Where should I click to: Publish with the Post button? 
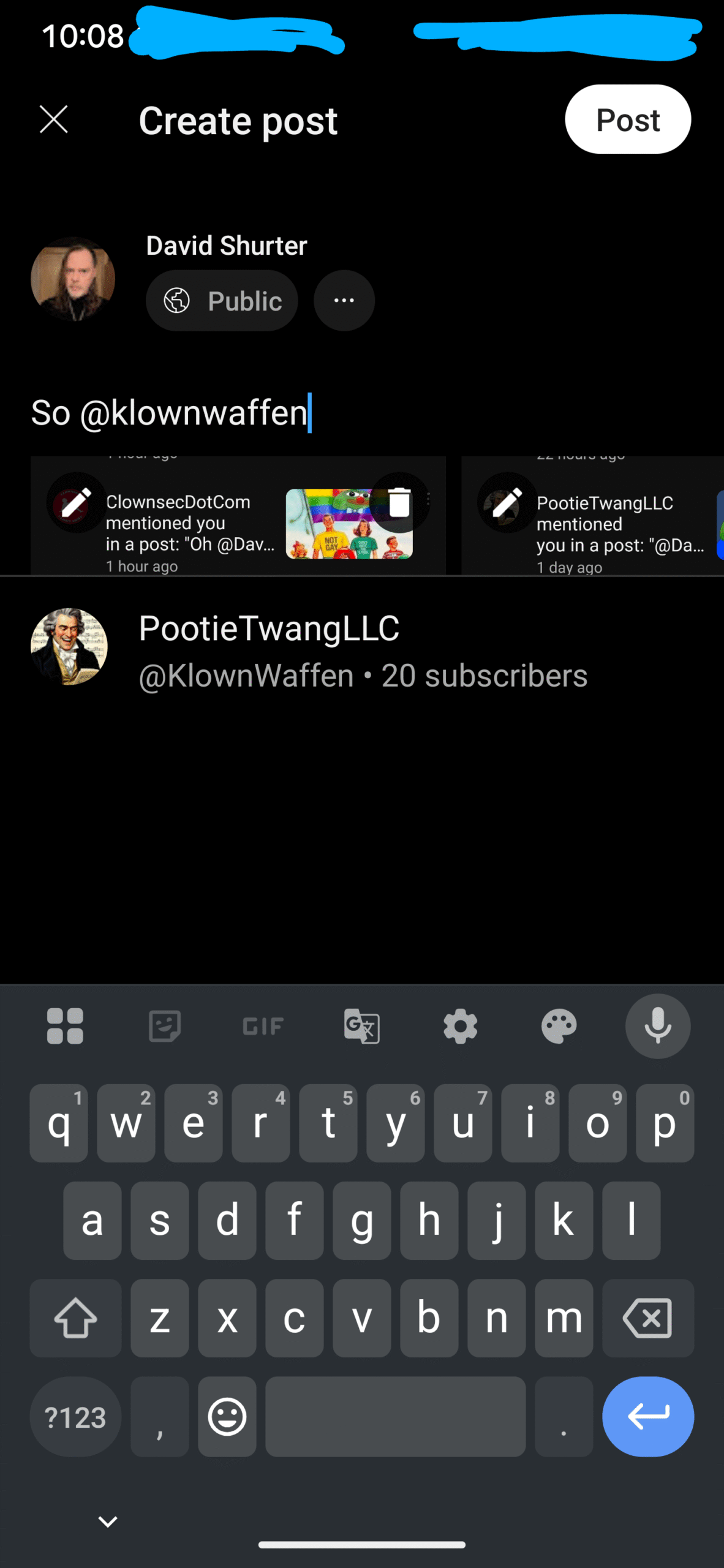click(x=628, y=119)
